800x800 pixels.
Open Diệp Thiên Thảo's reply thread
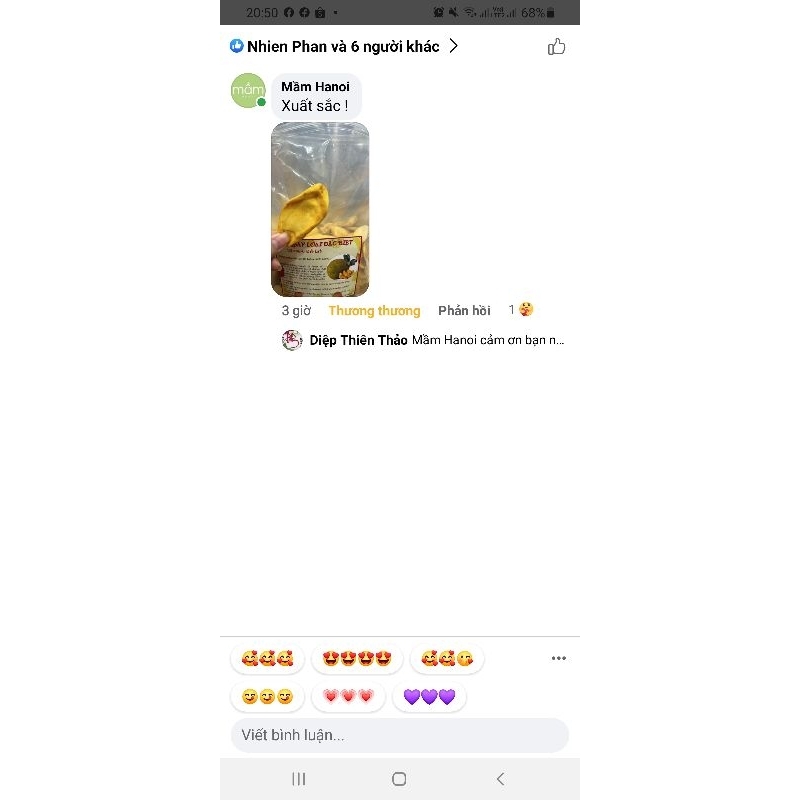tap(430, 340)
